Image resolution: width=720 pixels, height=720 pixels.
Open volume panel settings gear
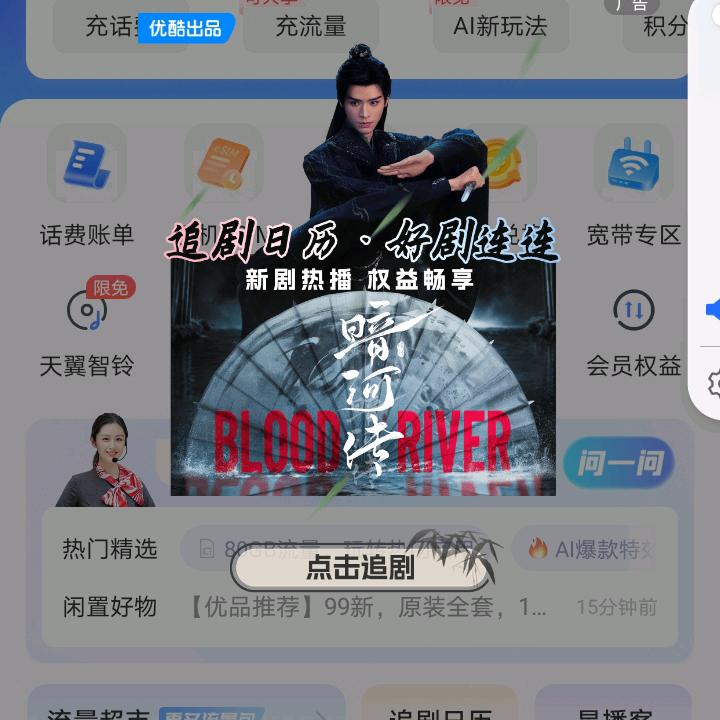tap(713, 383)
